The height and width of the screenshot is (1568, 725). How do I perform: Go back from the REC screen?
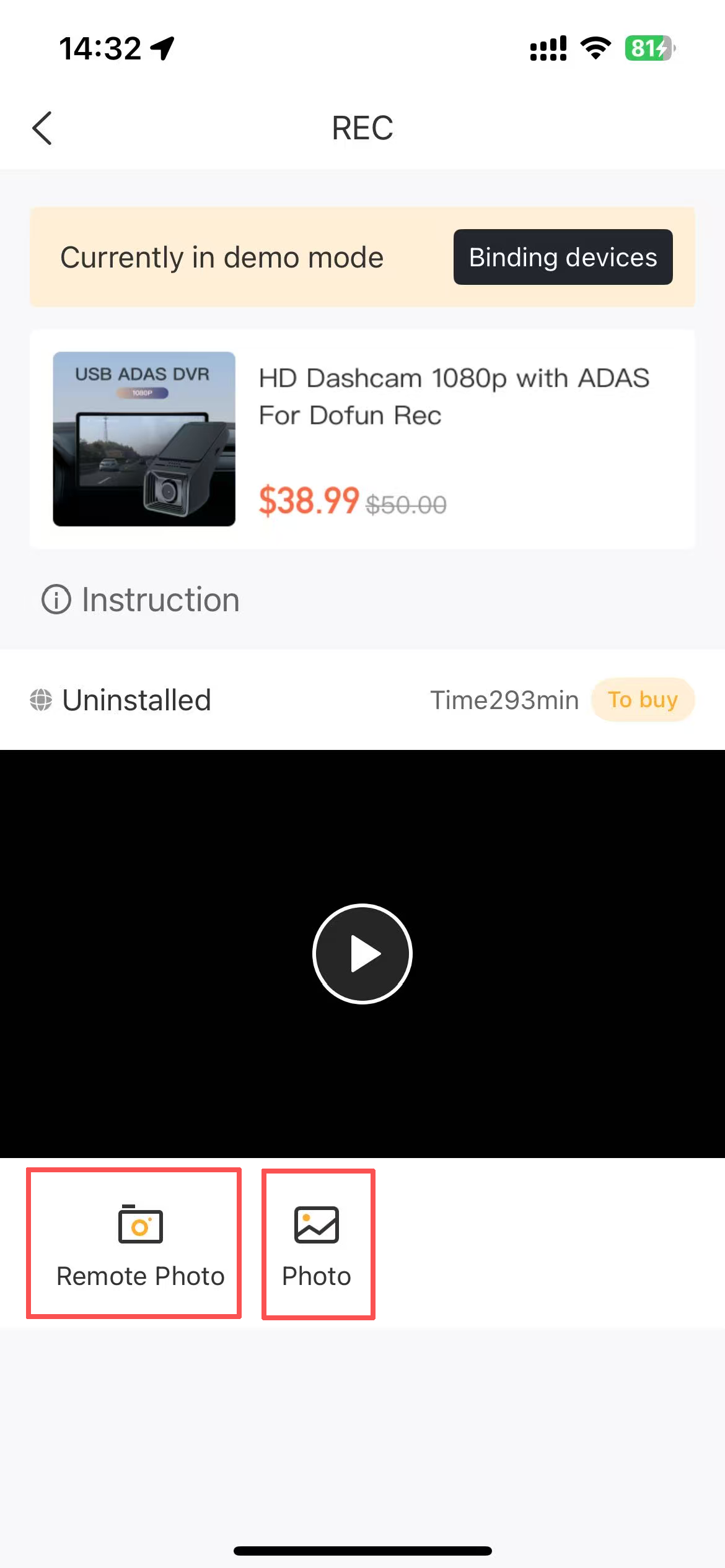point(42,128)
